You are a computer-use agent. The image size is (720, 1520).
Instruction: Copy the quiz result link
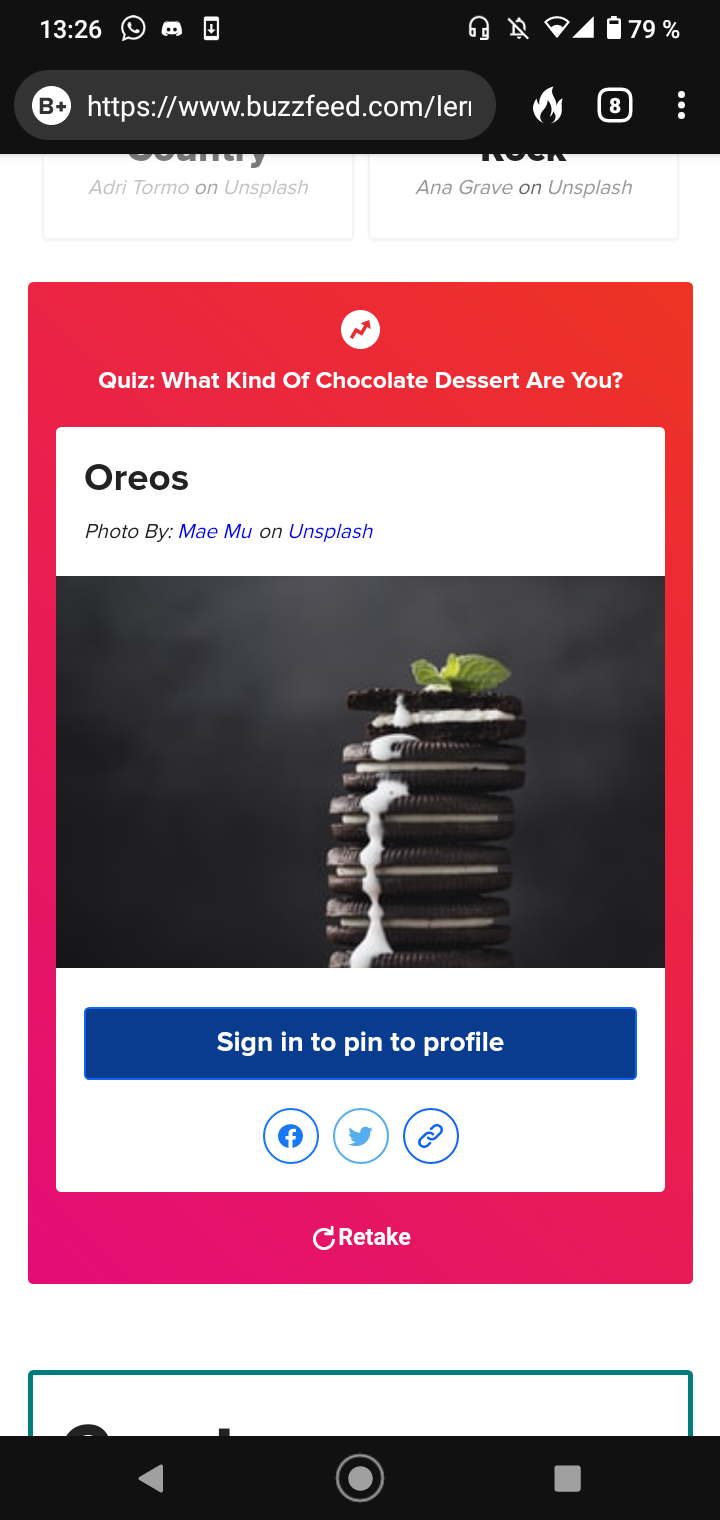tap(431, 1136)
